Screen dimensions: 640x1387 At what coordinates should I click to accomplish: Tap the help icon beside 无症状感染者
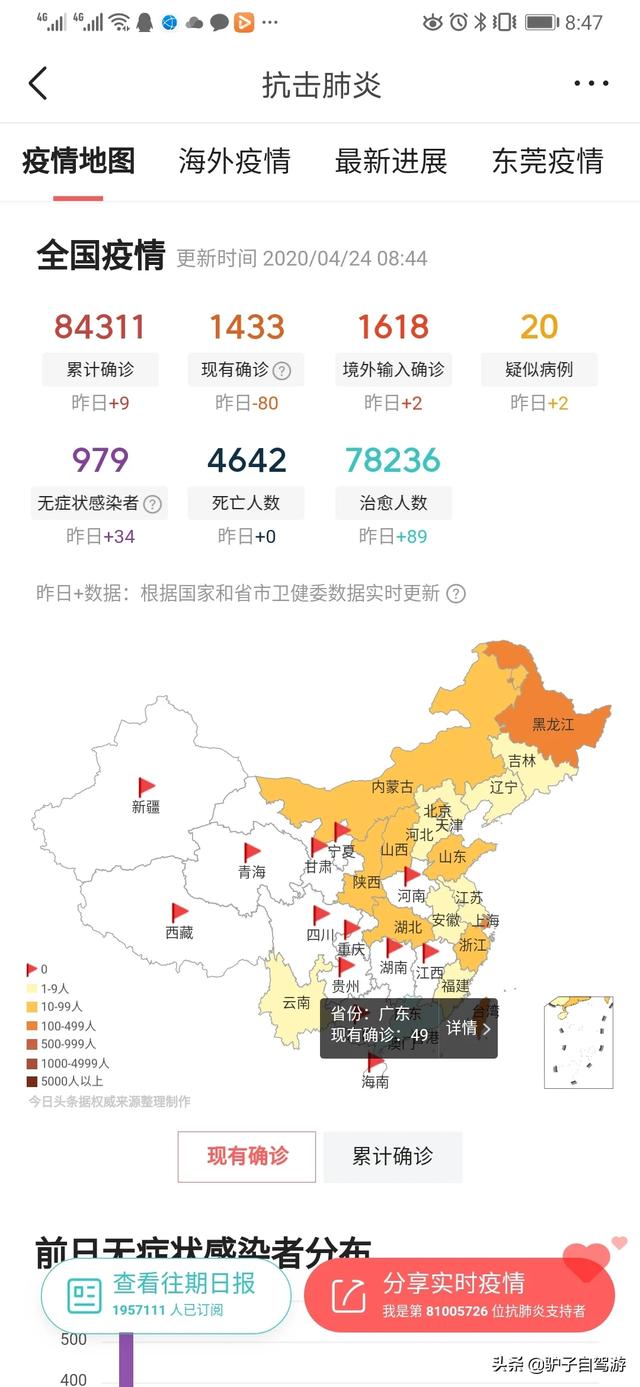(x=153, y=504)
